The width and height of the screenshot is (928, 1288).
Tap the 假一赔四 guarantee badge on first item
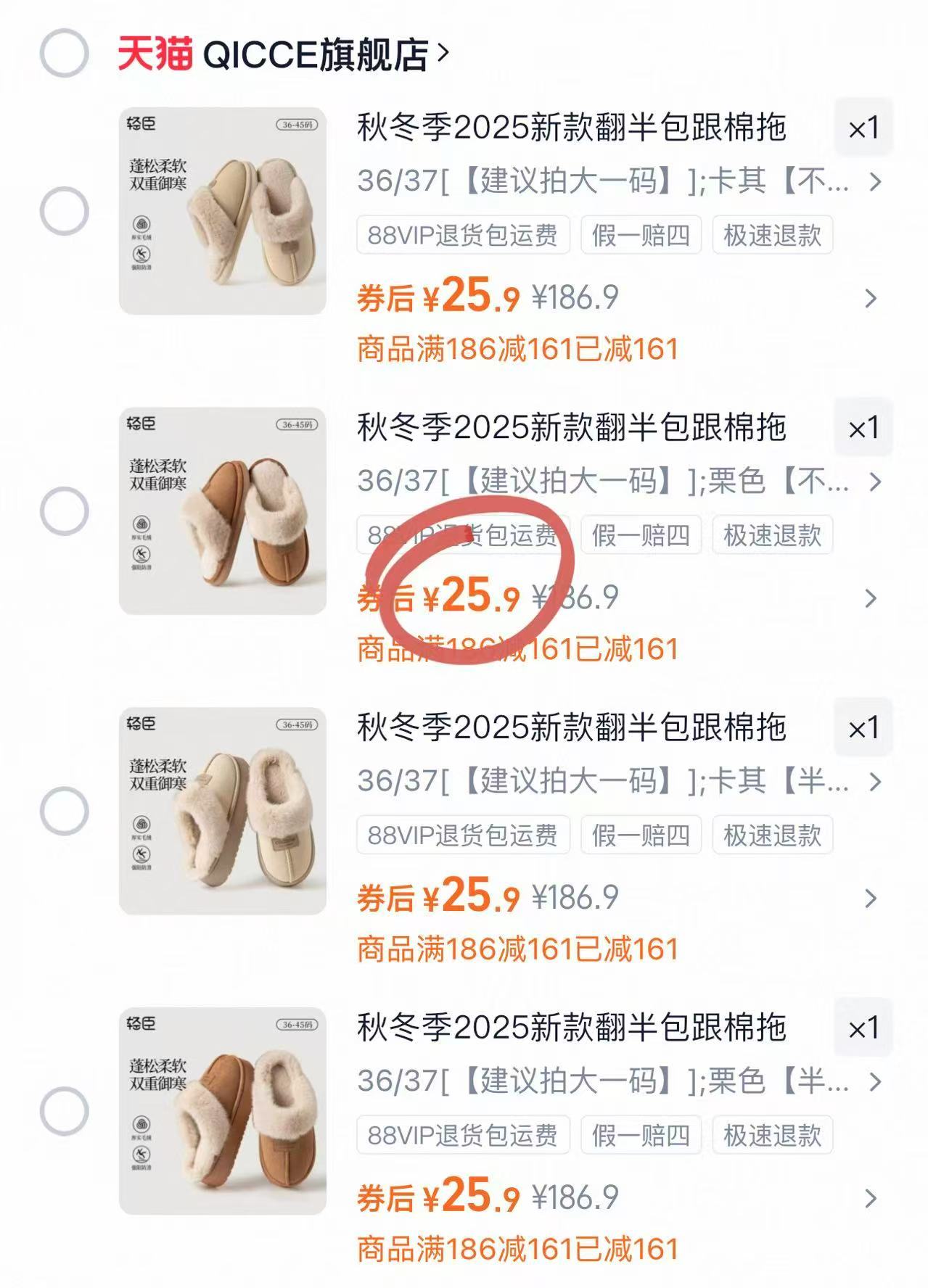click(641, 234)
